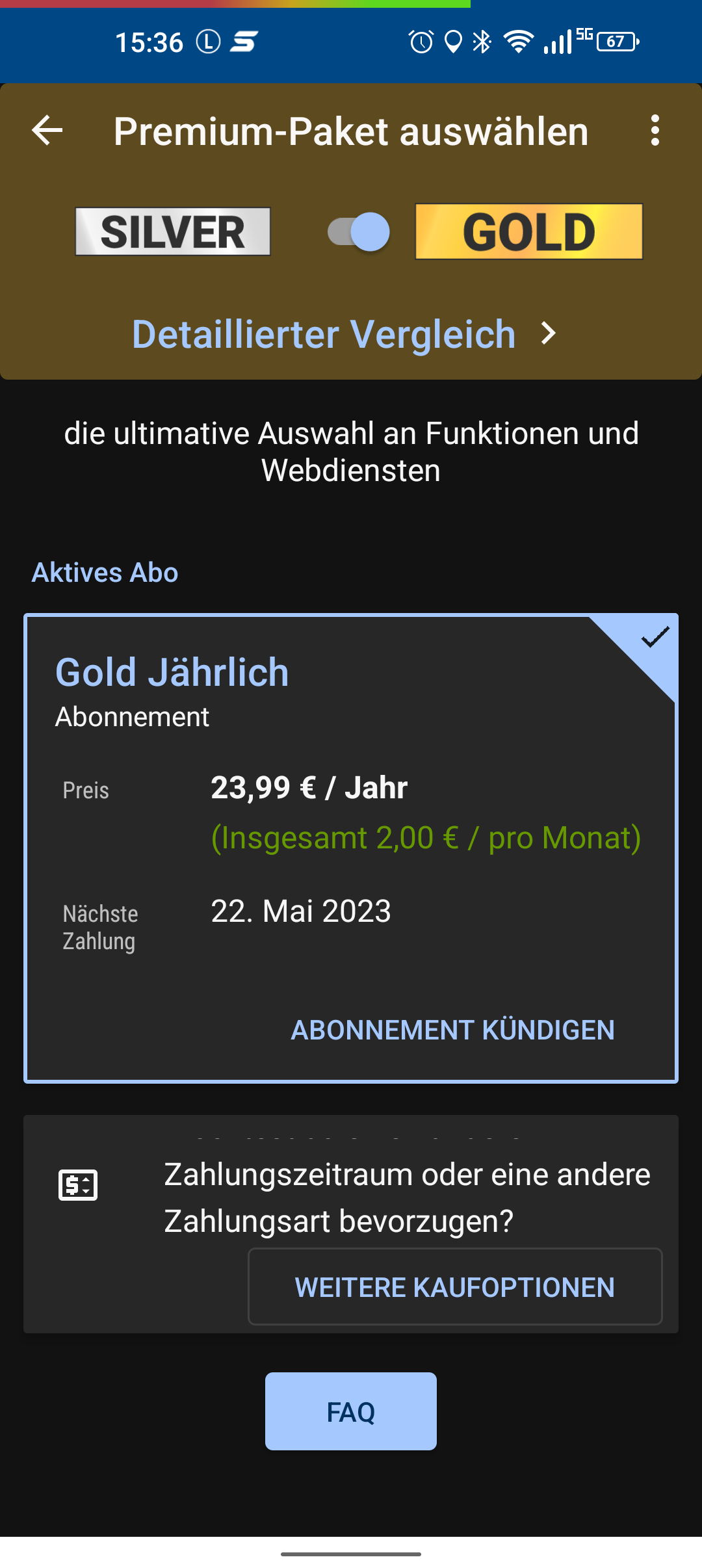Open the FAQ button
Viewport: 702px width, 1568px height.
(x=351, y=1412)
